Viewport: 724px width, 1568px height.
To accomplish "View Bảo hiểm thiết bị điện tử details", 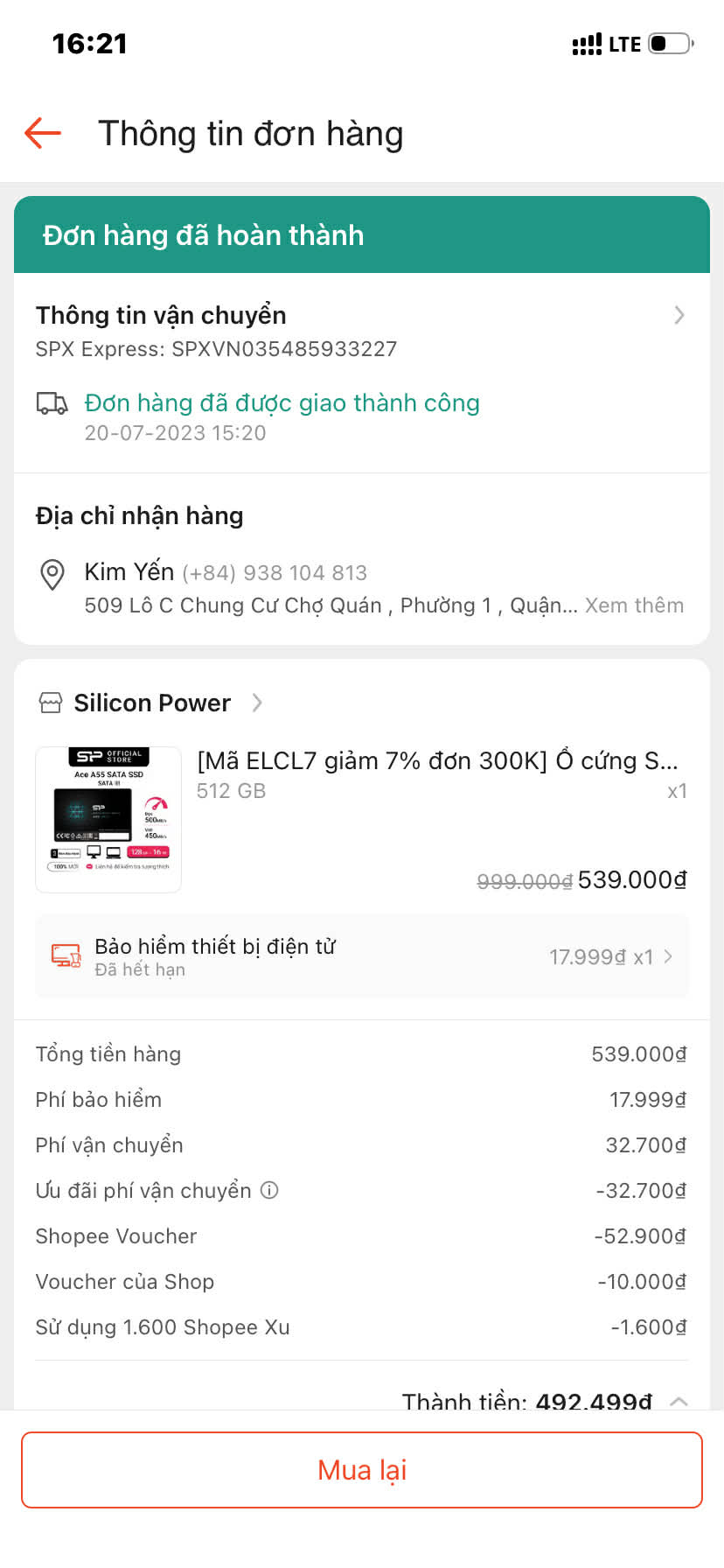I will coord(361,956).
